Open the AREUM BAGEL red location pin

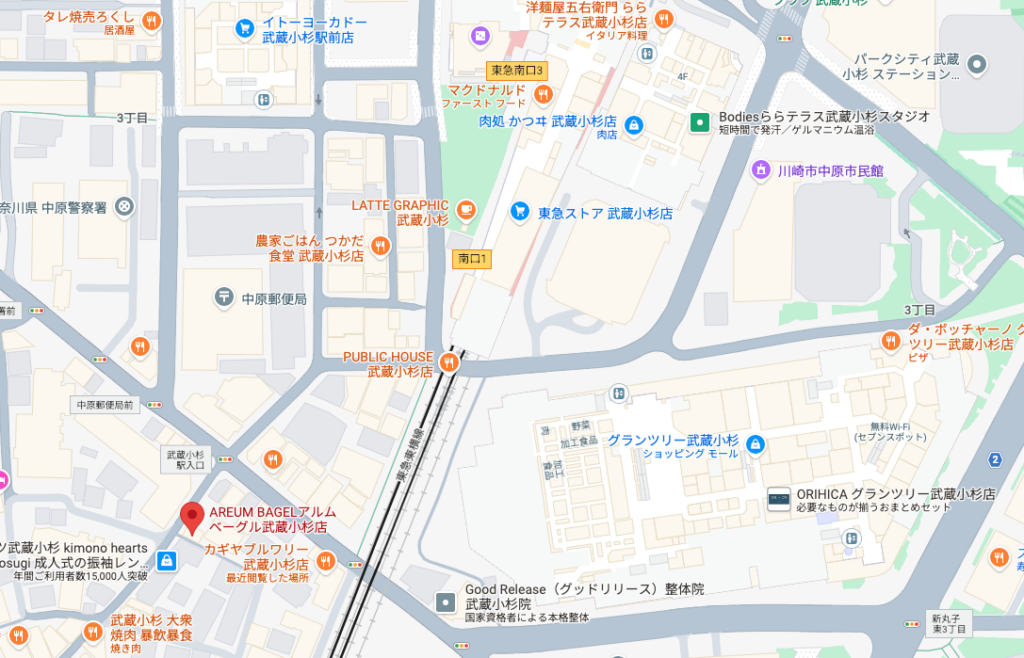tap(193, 518)
